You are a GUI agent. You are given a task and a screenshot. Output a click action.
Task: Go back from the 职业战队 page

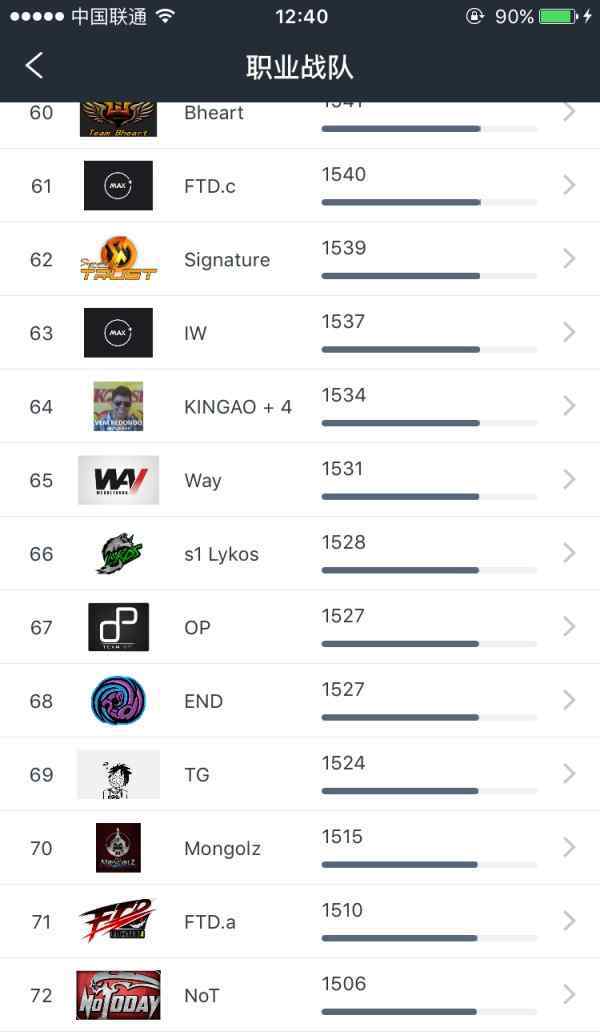coord(34,66)
